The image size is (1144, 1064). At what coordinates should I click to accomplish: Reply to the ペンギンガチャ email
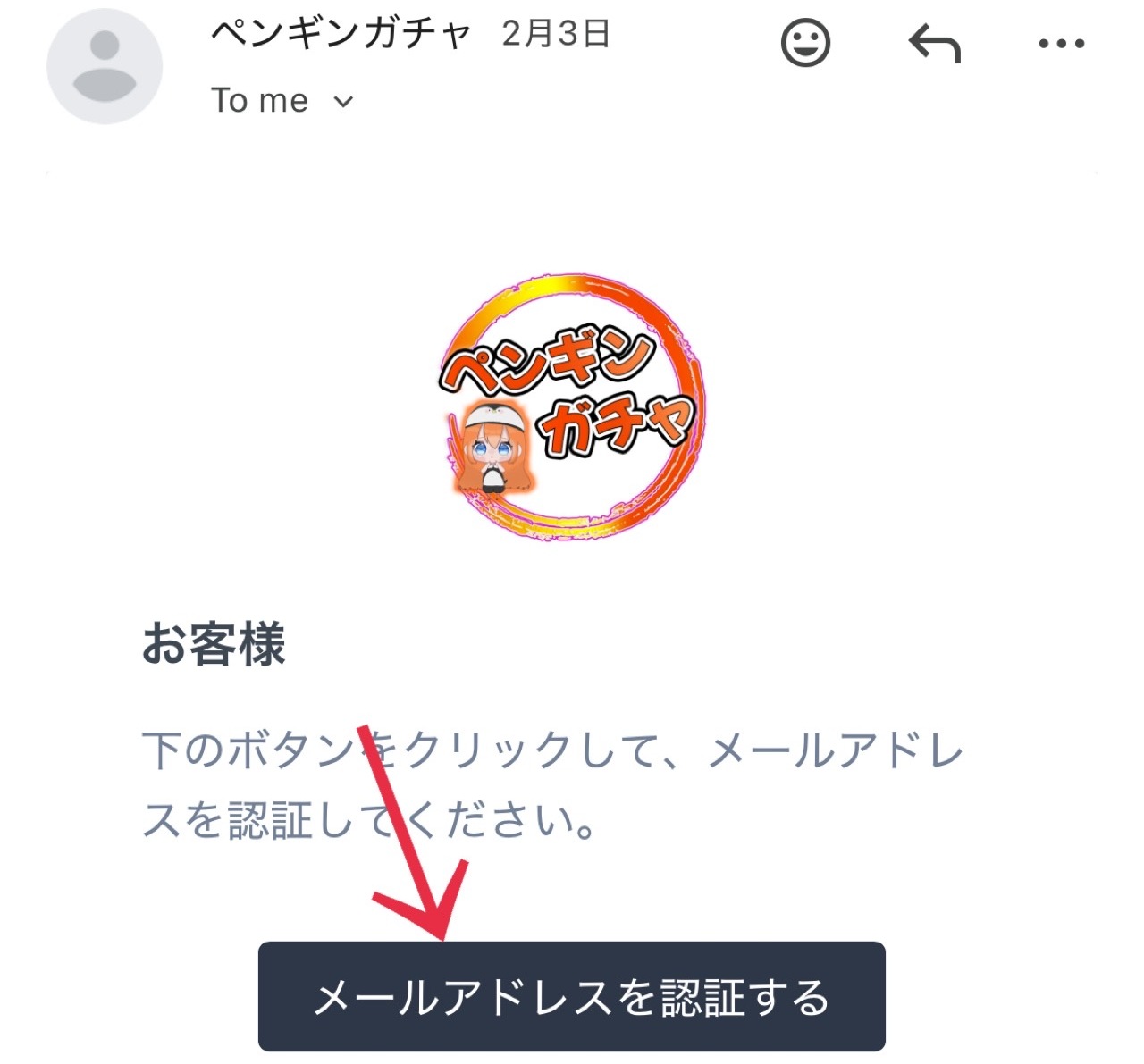[x=935, y=43]
